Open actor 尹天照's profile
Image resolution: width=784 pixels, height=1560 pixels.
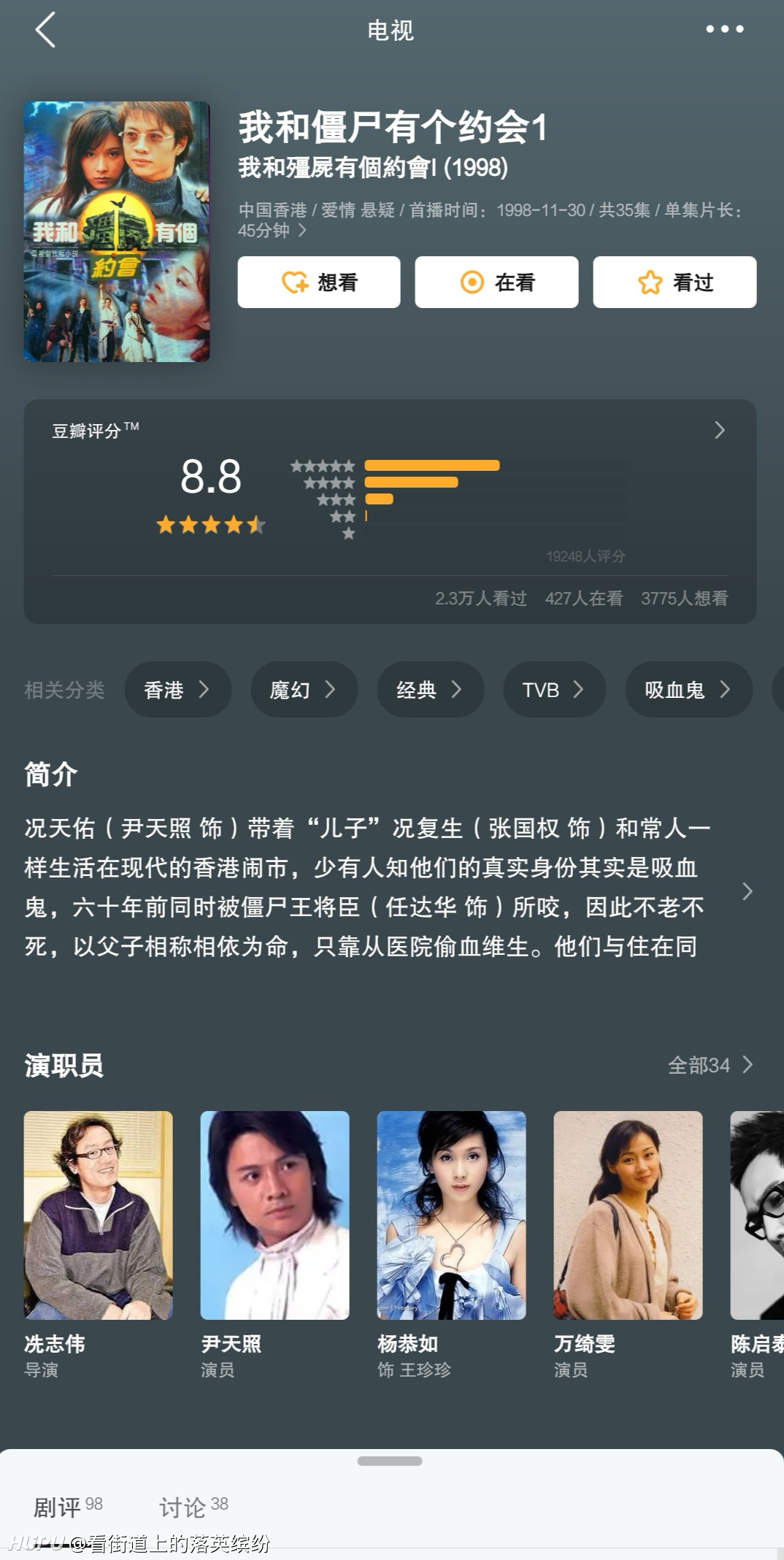(x=274, y=1244)
